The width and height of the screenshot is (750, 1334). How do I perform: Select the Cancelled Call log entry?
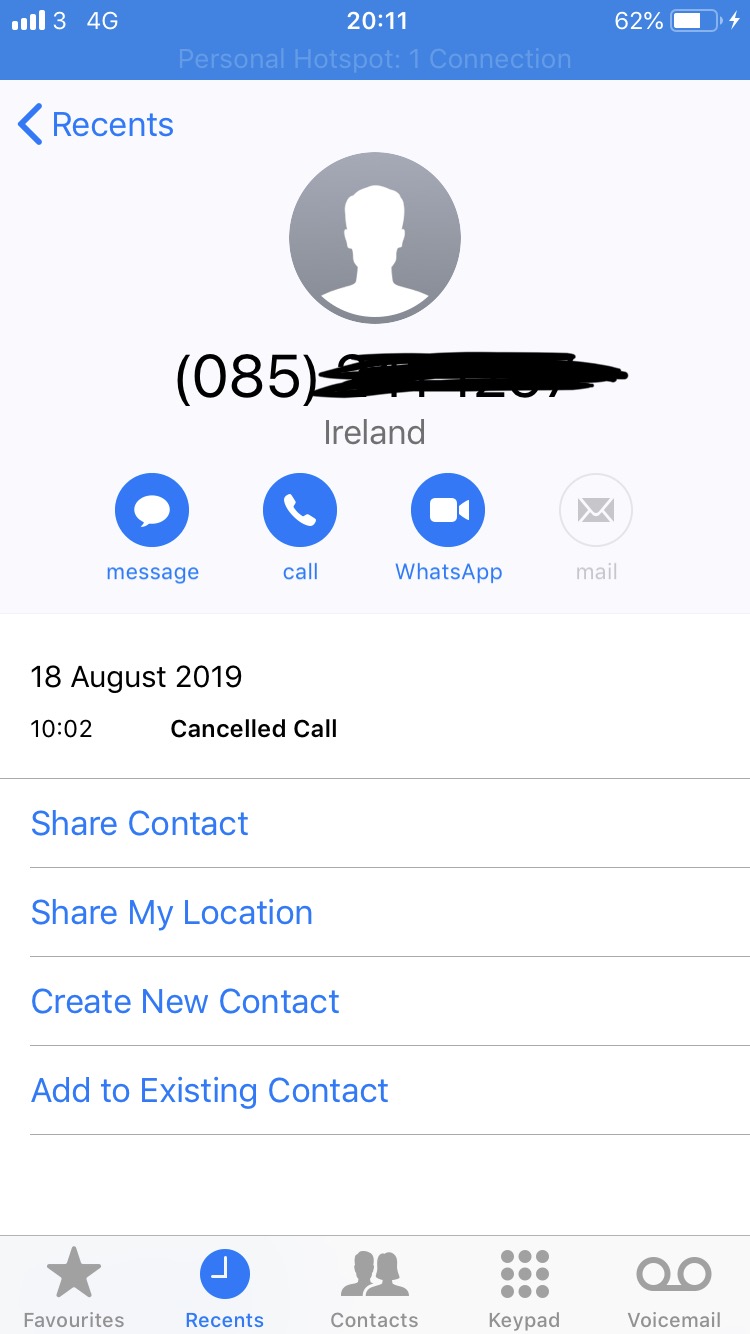pos(253,728)
